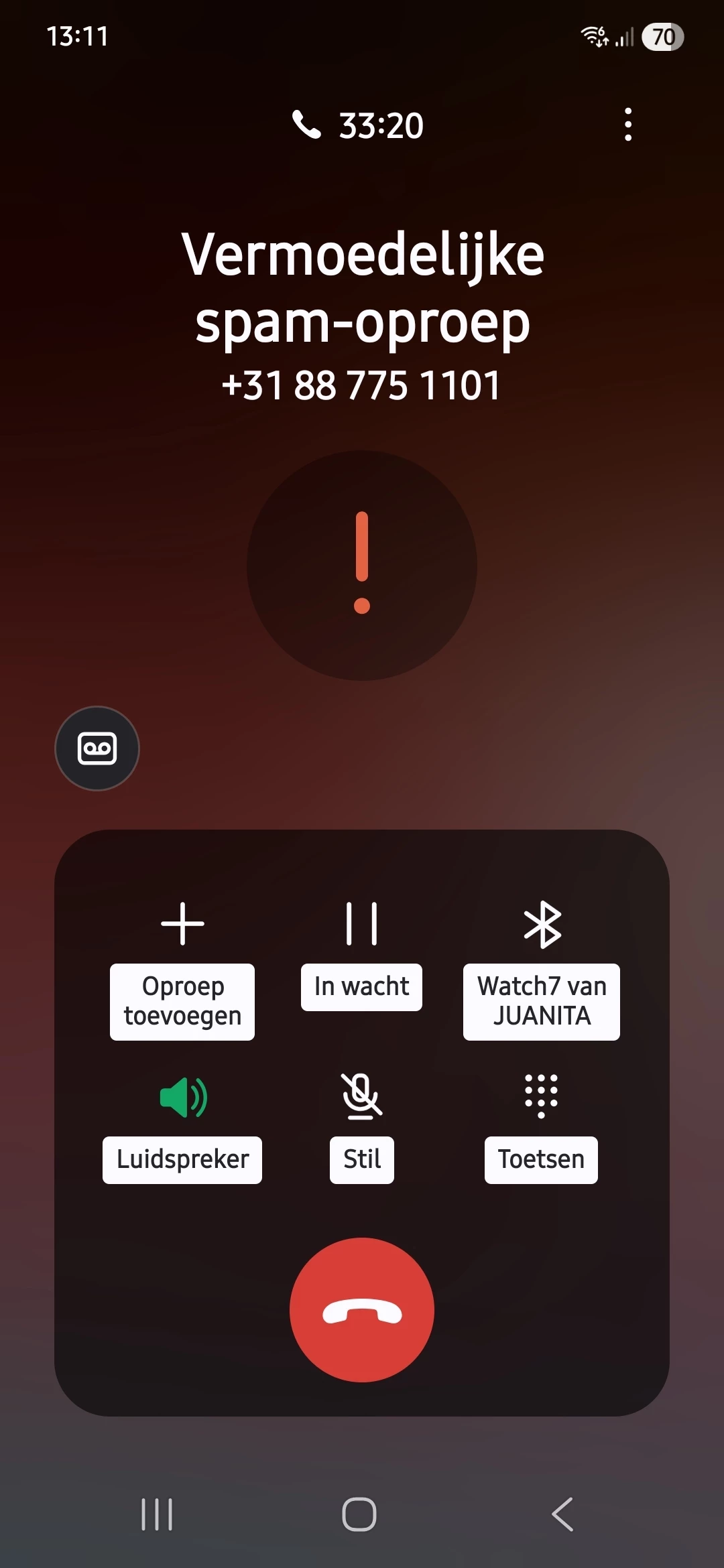724x1568 pixels.
Task: Open recent apps from navigation bar
Action: point(157,1514)
